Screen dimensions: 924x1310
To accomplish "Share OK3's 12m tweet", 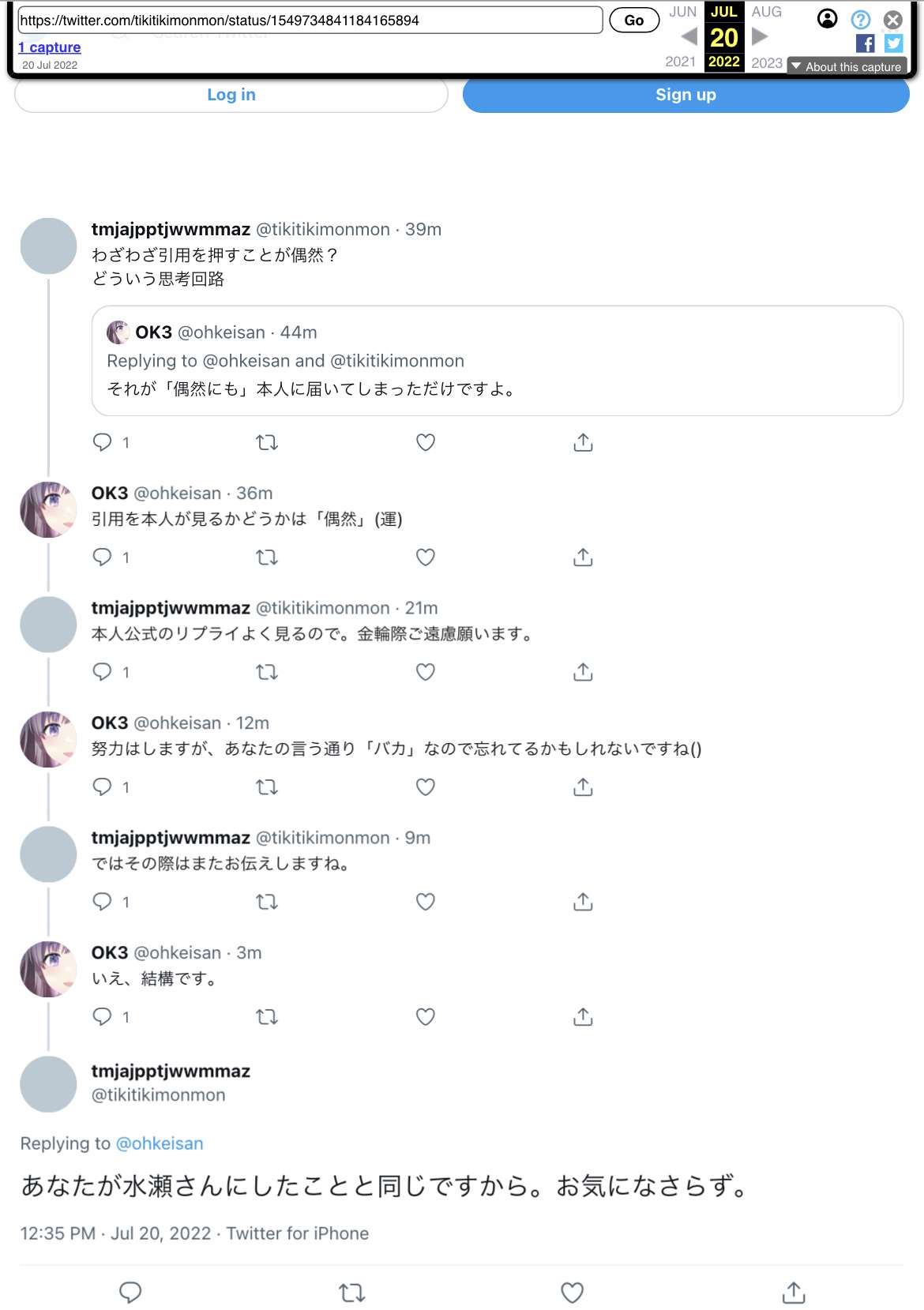I will tap(583, 787).
